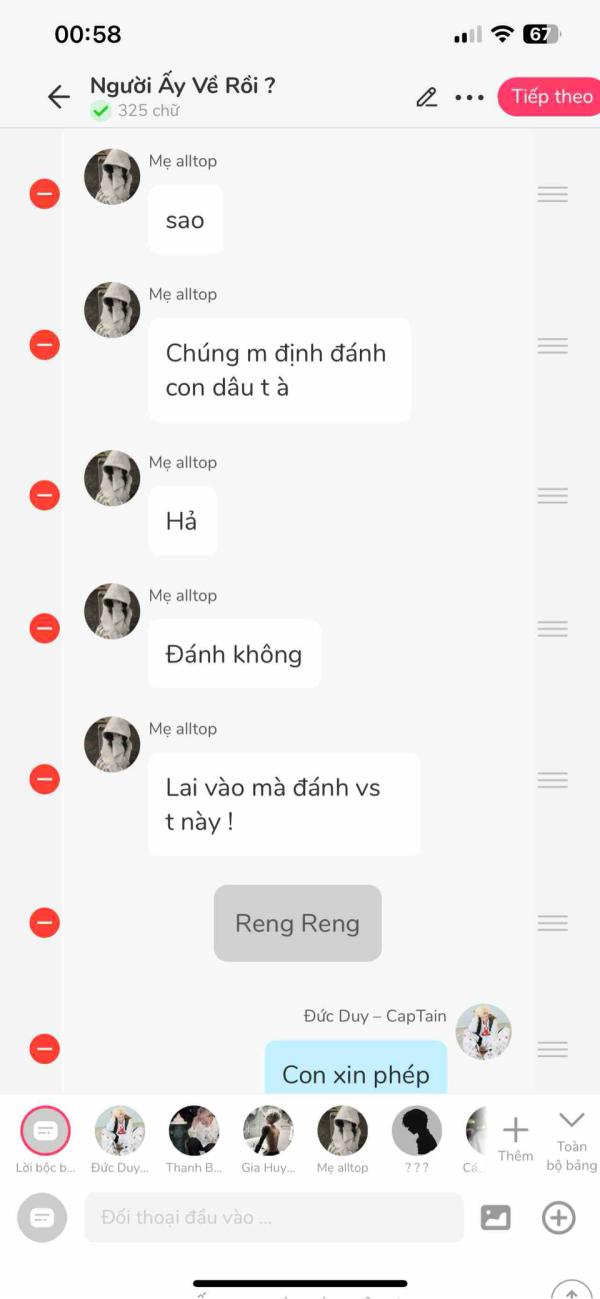The width and height of the screenshot is (600, 1299).
Task: Insert an image with the picture icon
Action: click(x=496, y=1217)
